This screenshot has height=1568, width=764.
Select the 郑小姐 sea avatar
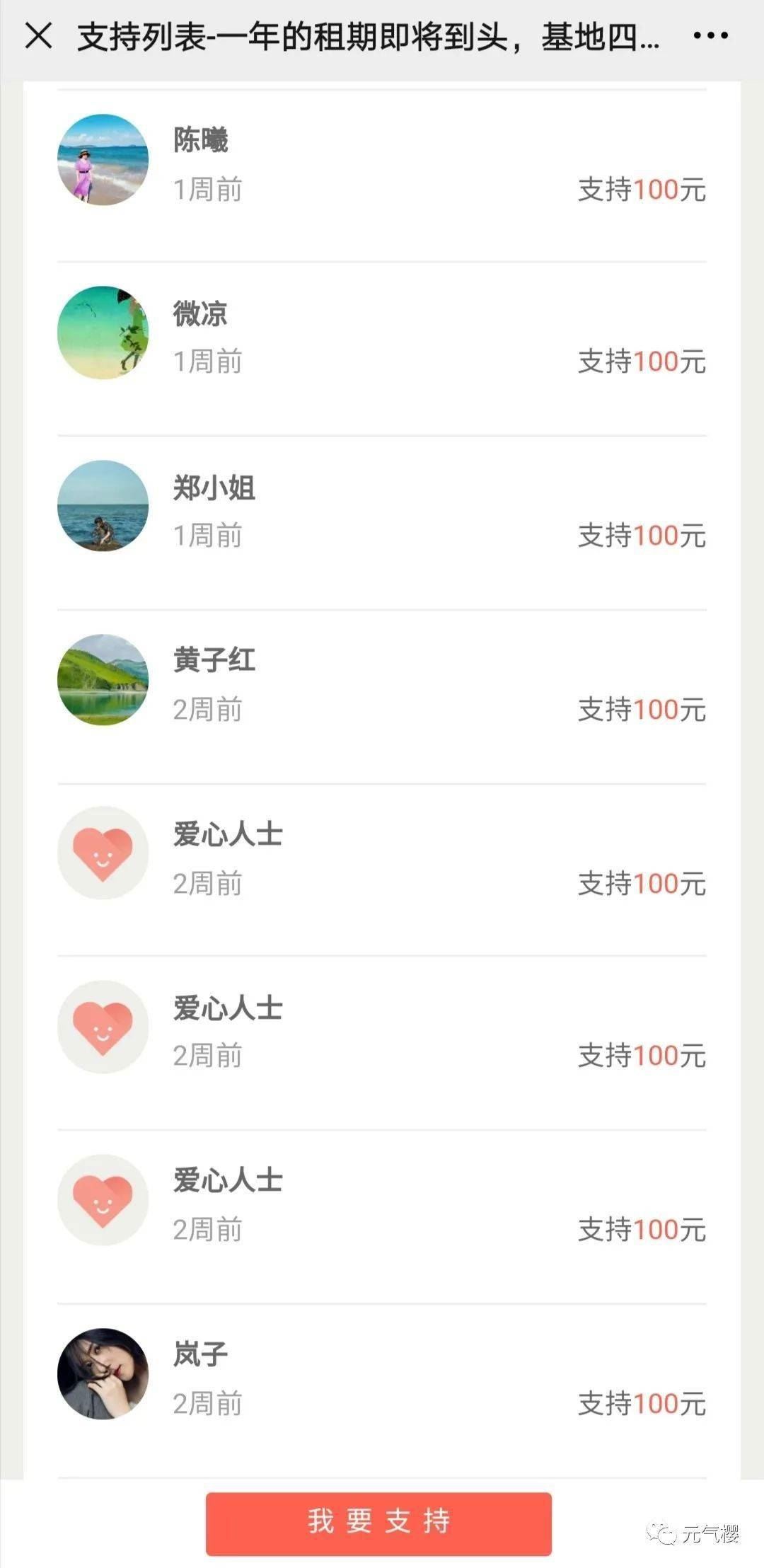pyautogui.click(x=103, y=504)
